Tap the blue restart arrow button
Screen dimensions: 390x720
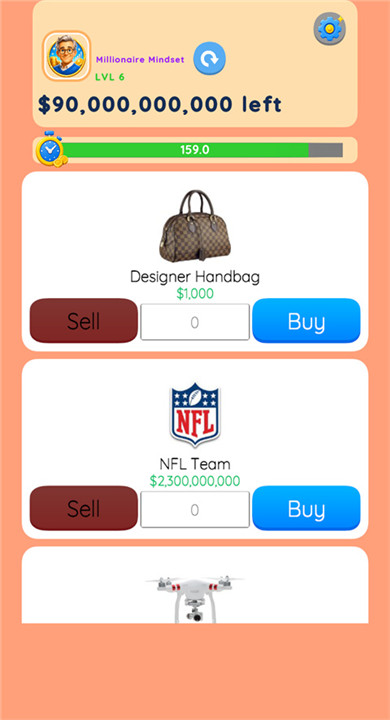(209, 58)
